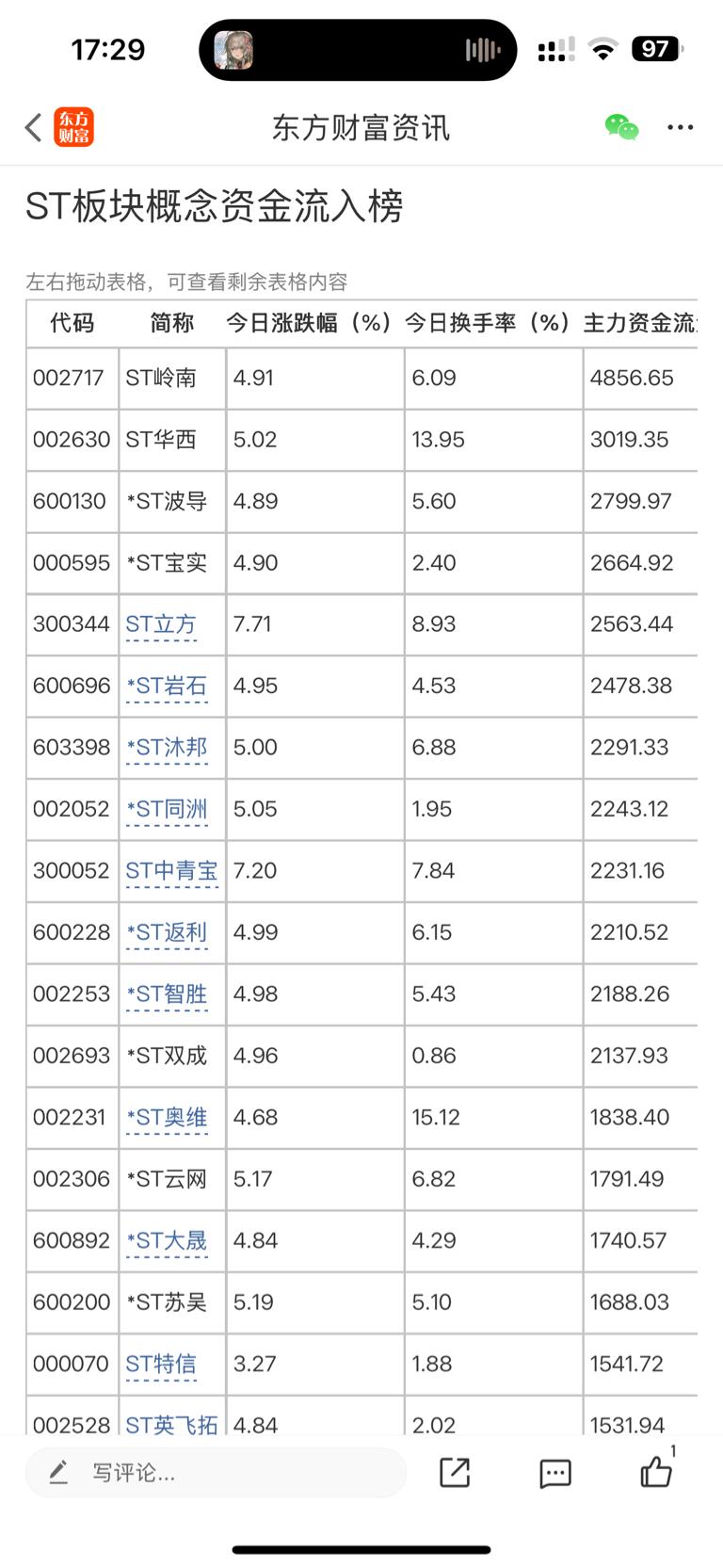Screen dimensions: 723x1568
Task: Open the *ST岩石 stock link
Action: click(167, 686)
